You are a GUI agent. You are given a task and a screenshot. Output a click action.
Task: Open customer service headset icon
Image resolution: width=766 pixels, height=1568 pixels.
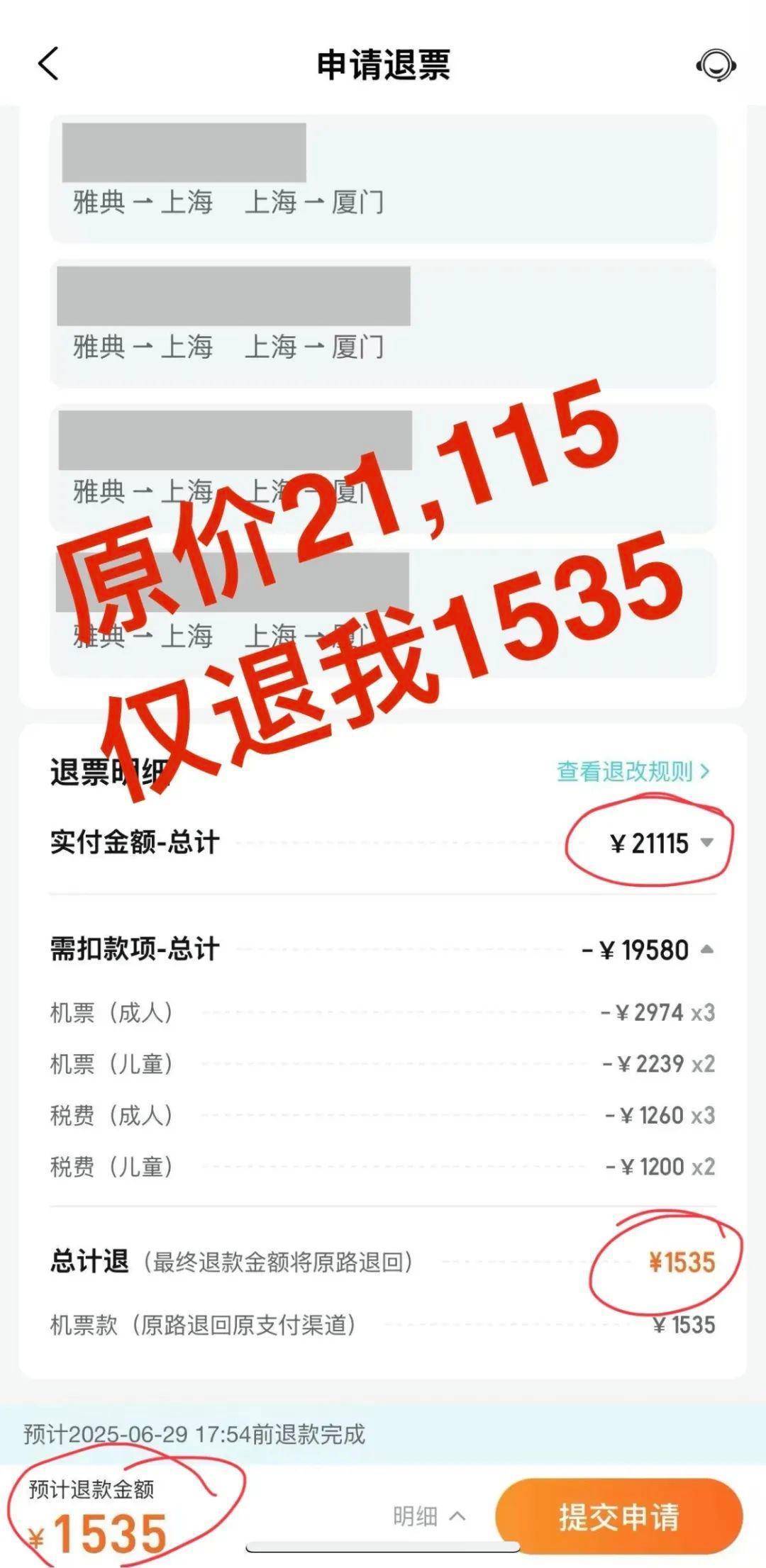point(716,65)
